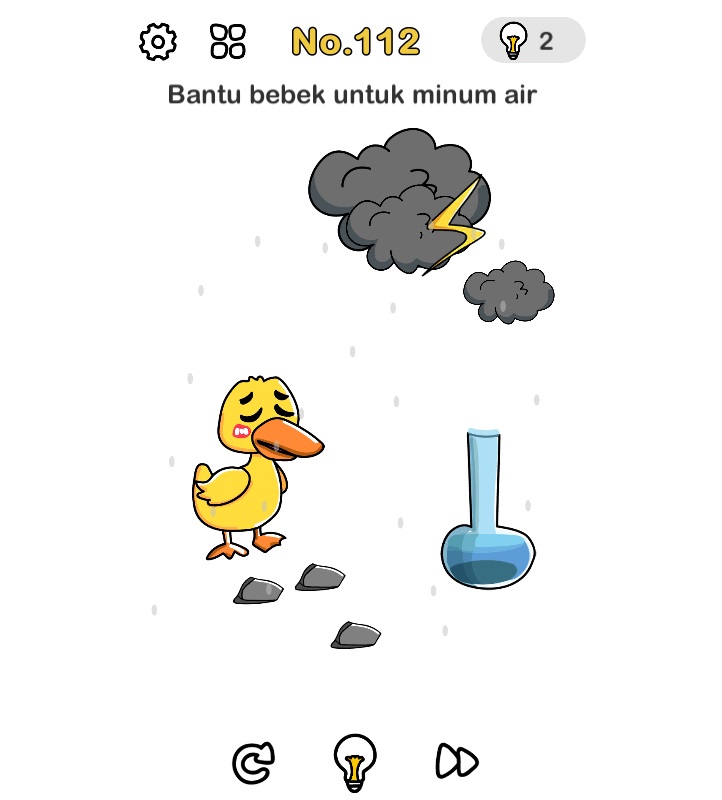Screen dimensions: 722x800
Task: Restart the level
Action: (254, 762)
